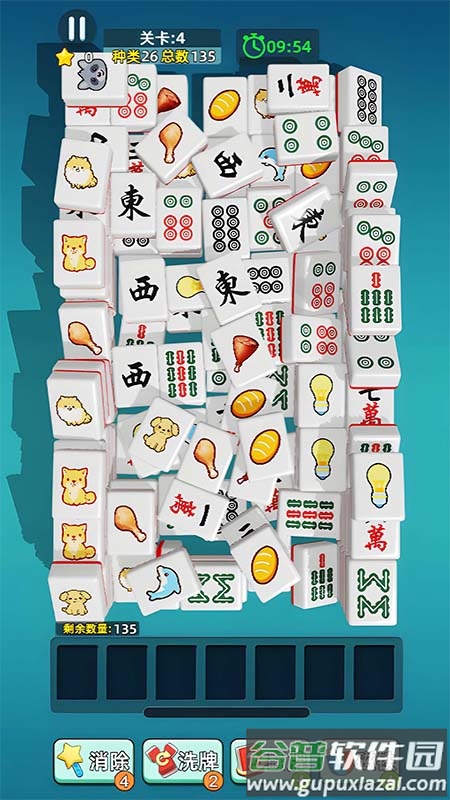Shuffle tiles with the 洗牌 button
Viewport: 450px width, 800px height.
coord(183,761)
